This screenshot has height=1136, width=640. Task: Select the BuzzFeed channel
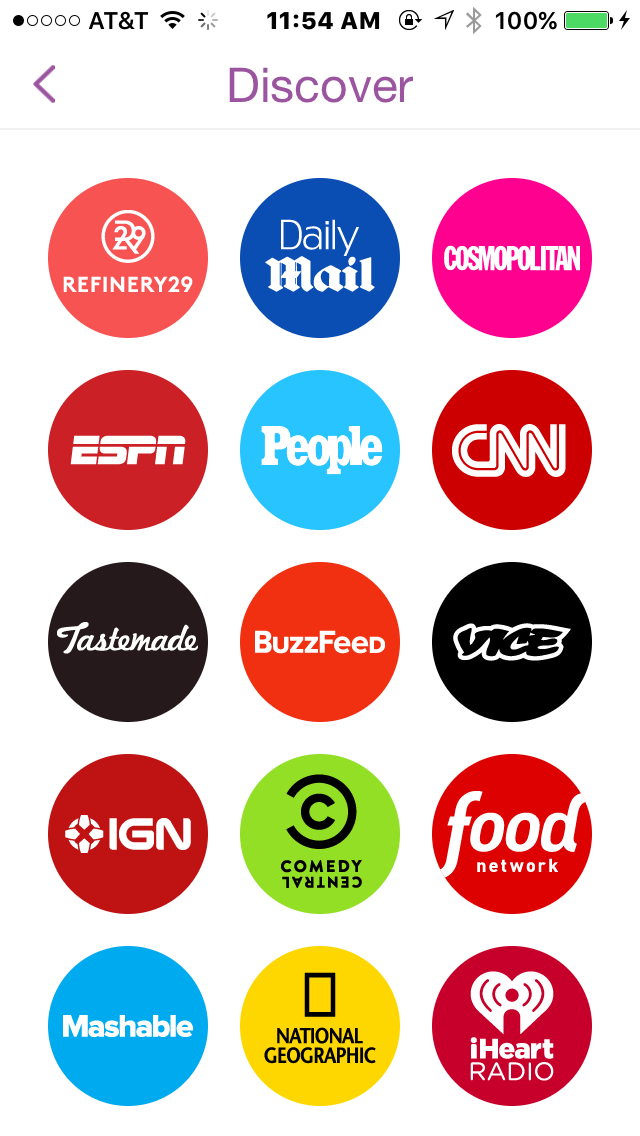pos(320,642)
